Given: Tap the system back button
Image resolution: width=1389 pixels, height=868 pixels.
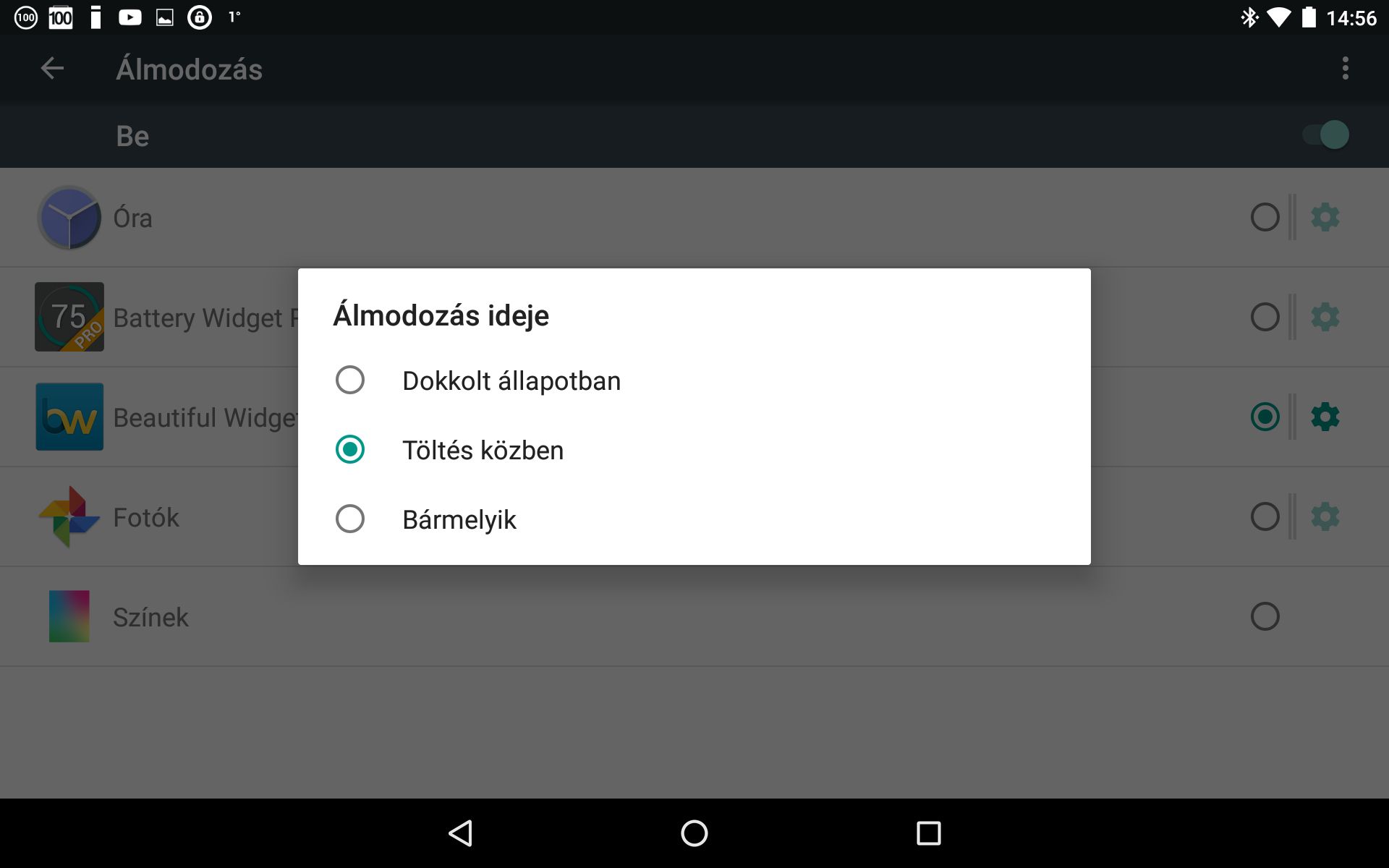Looking at the screenshot, I should [461, 833].
